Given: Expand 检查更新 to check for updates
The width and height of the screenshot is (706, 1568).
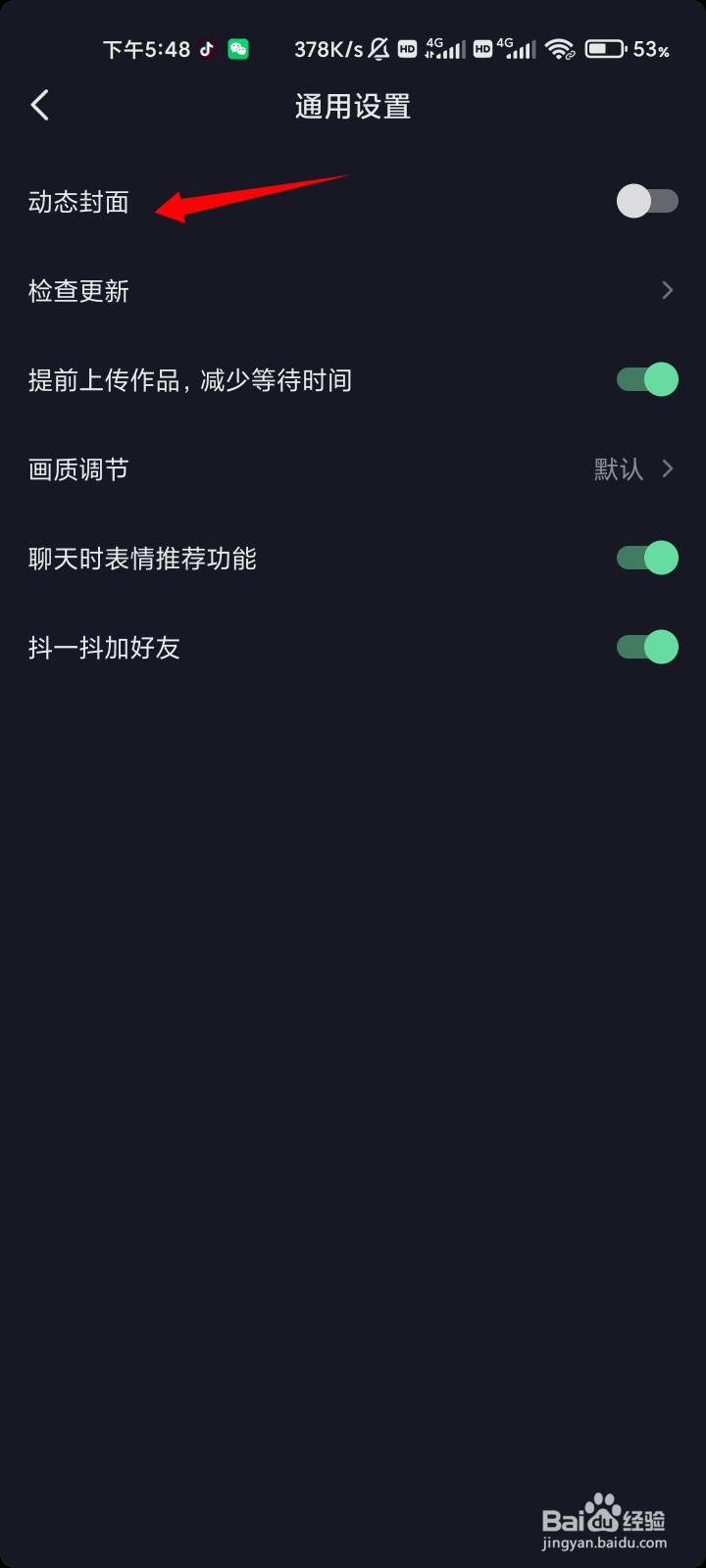Looking at the screenshot, I should pyautogui.click(x=667, y=290).
